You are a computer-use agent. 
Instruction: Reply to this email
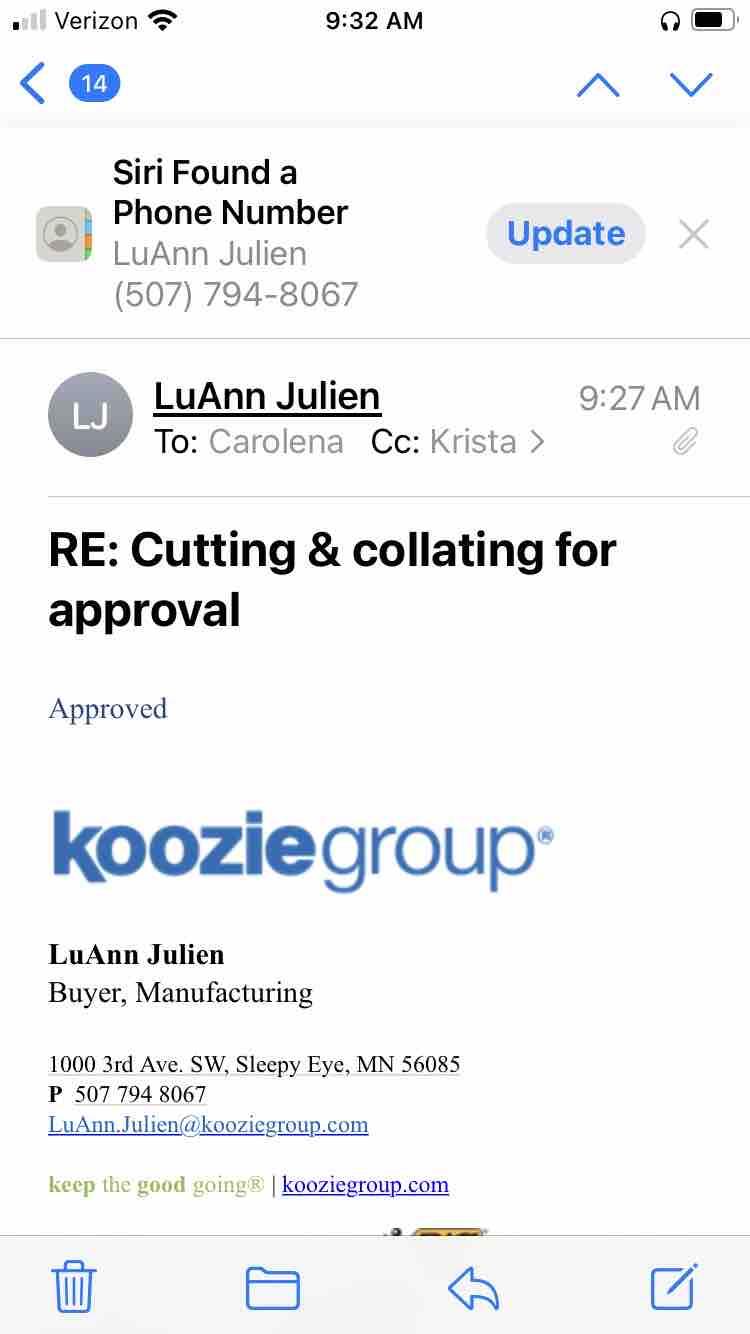click(473, 1287)
